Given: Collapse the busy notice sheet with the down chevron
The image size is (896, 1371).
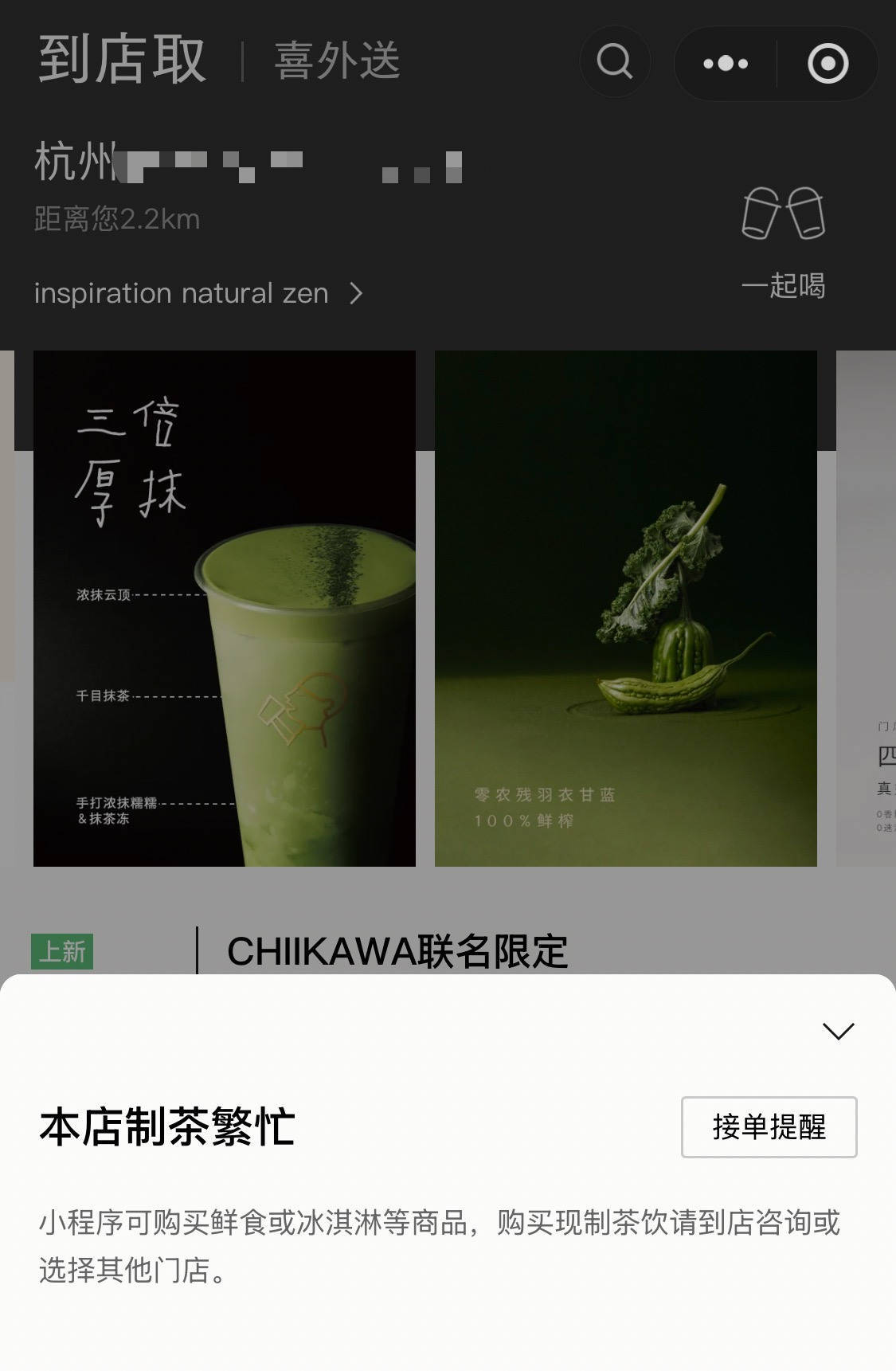Looking at the screenshot, I should coord(836,1031).
